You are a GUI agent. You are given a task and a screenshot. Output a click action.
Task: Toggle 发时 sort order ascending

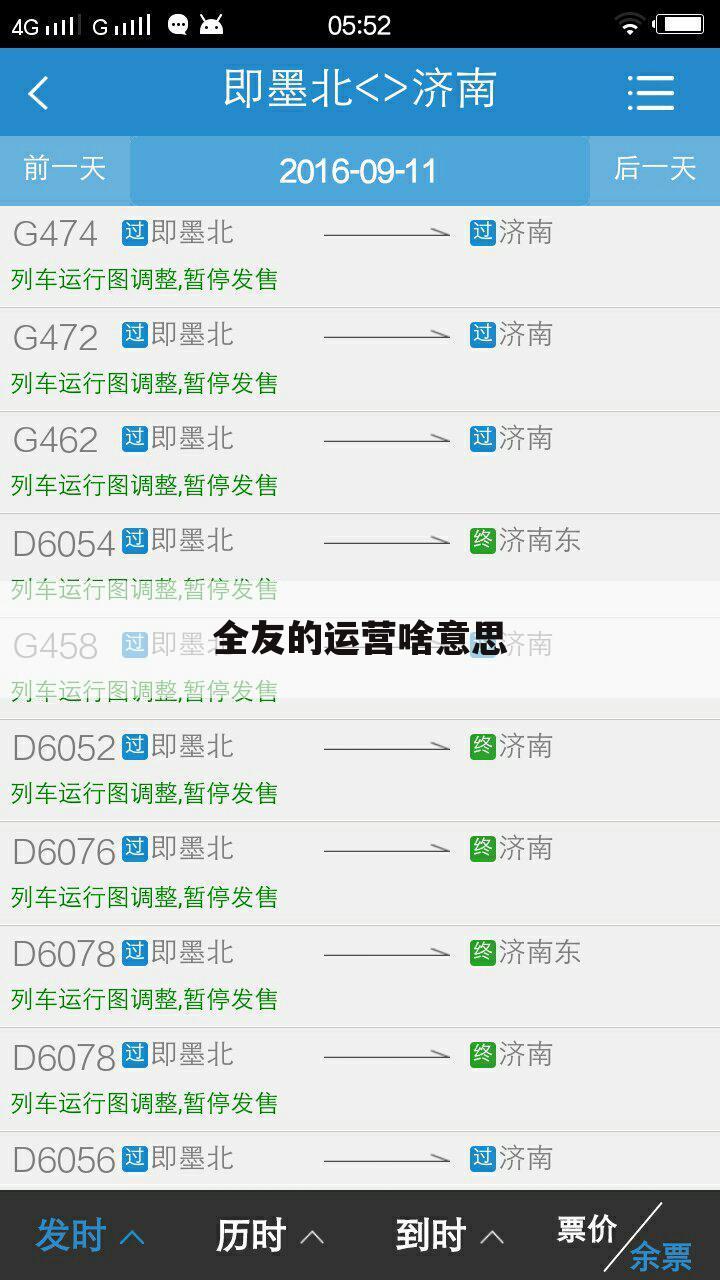pos(72,1233)
